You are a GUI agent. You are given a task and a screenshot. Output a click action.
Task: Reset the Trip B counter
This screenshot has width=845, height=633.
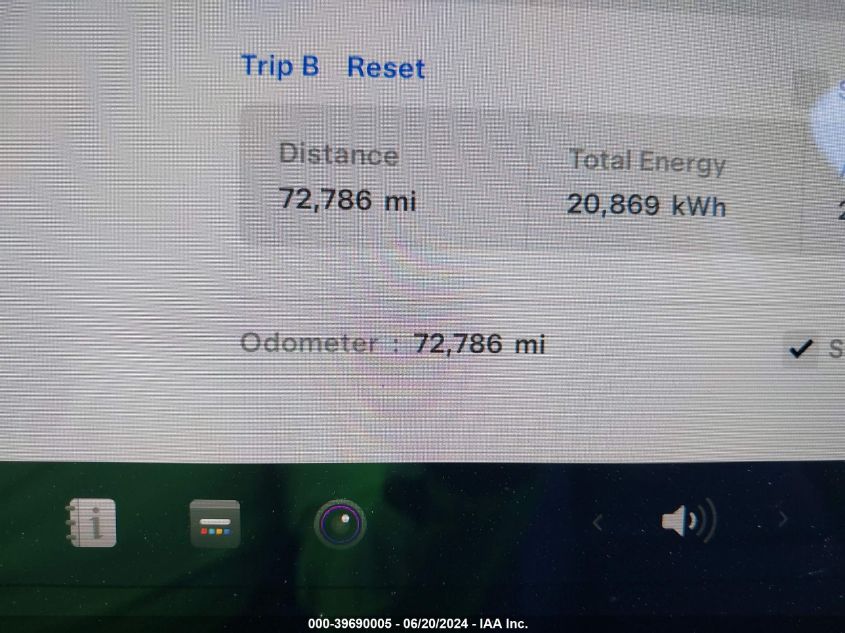pyautogui.click(x=385, y=68)
